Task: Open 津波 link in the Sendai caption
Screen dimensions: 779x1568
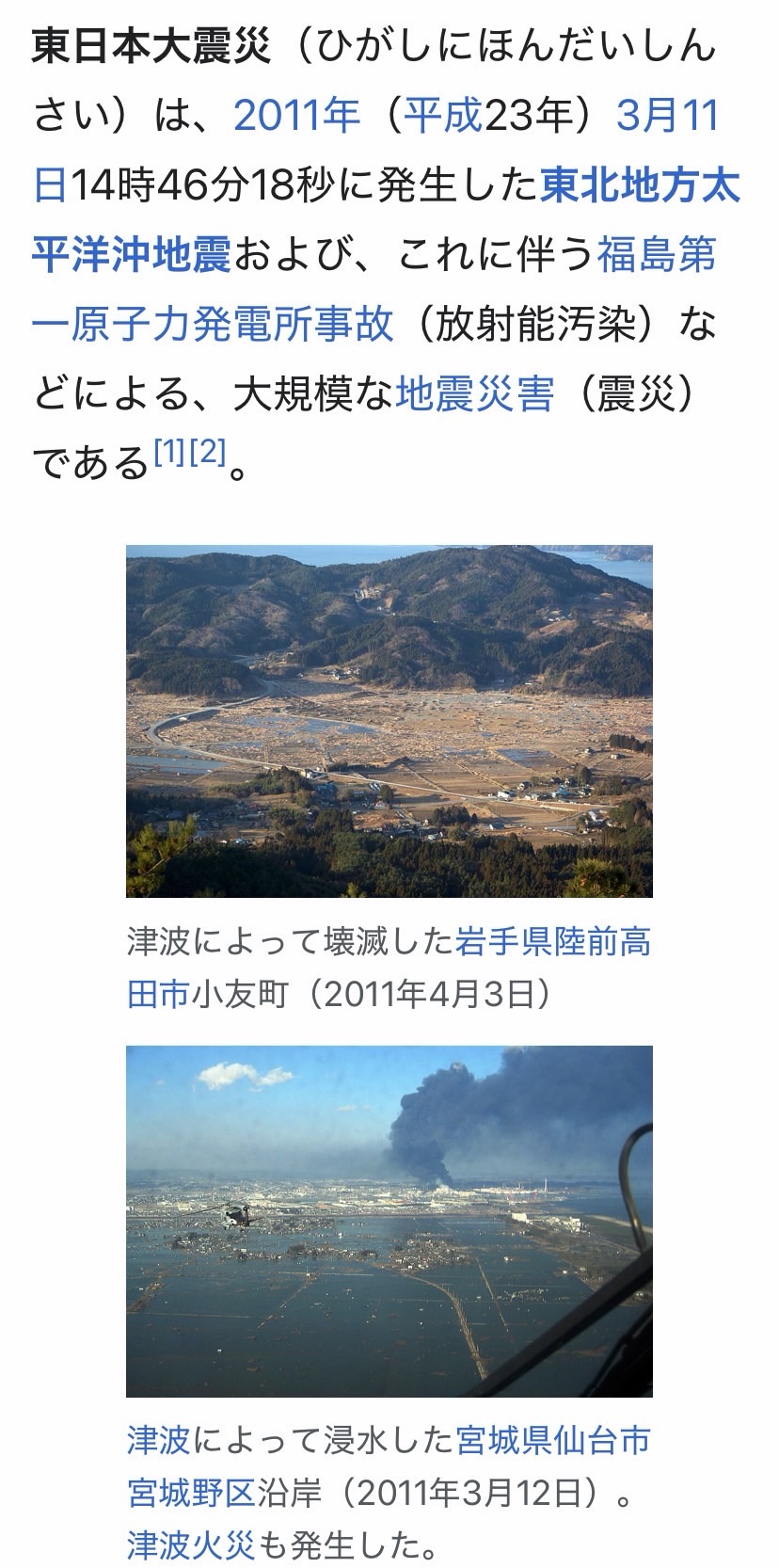Action: [159, 1440]
